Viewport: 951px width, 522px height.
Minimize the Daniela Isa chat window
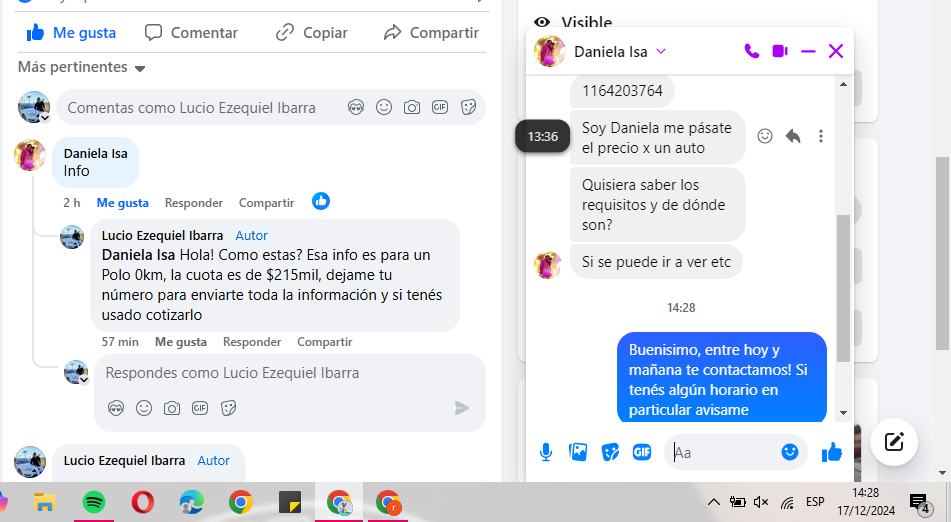point(808,51)
